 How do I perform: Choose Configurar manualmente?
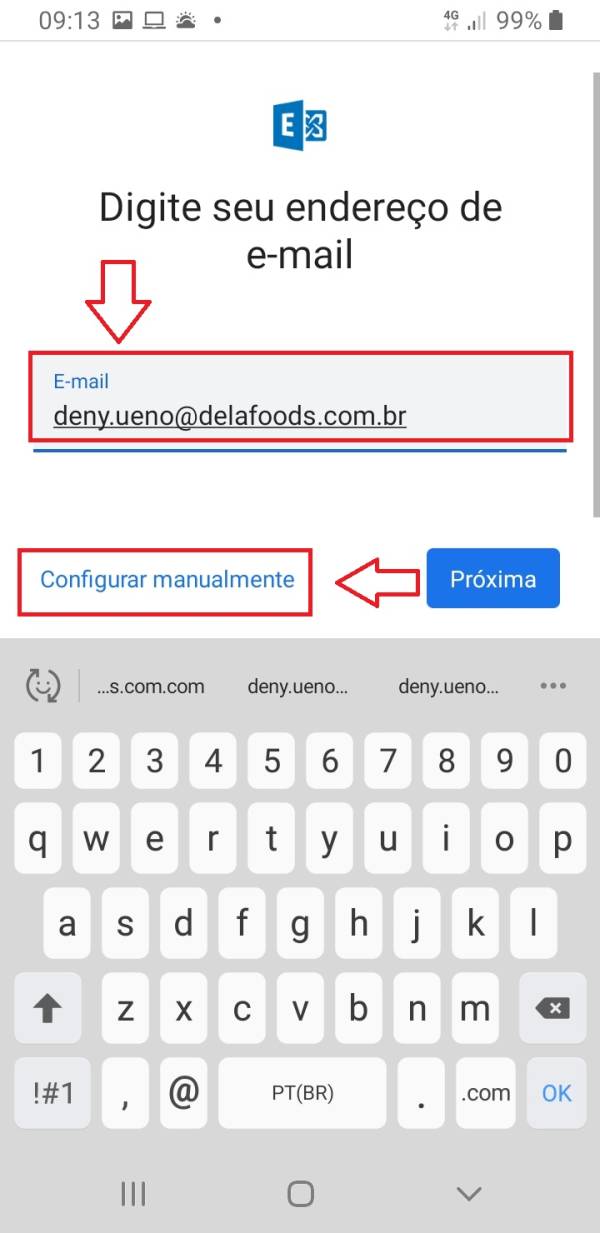point(167,579)
